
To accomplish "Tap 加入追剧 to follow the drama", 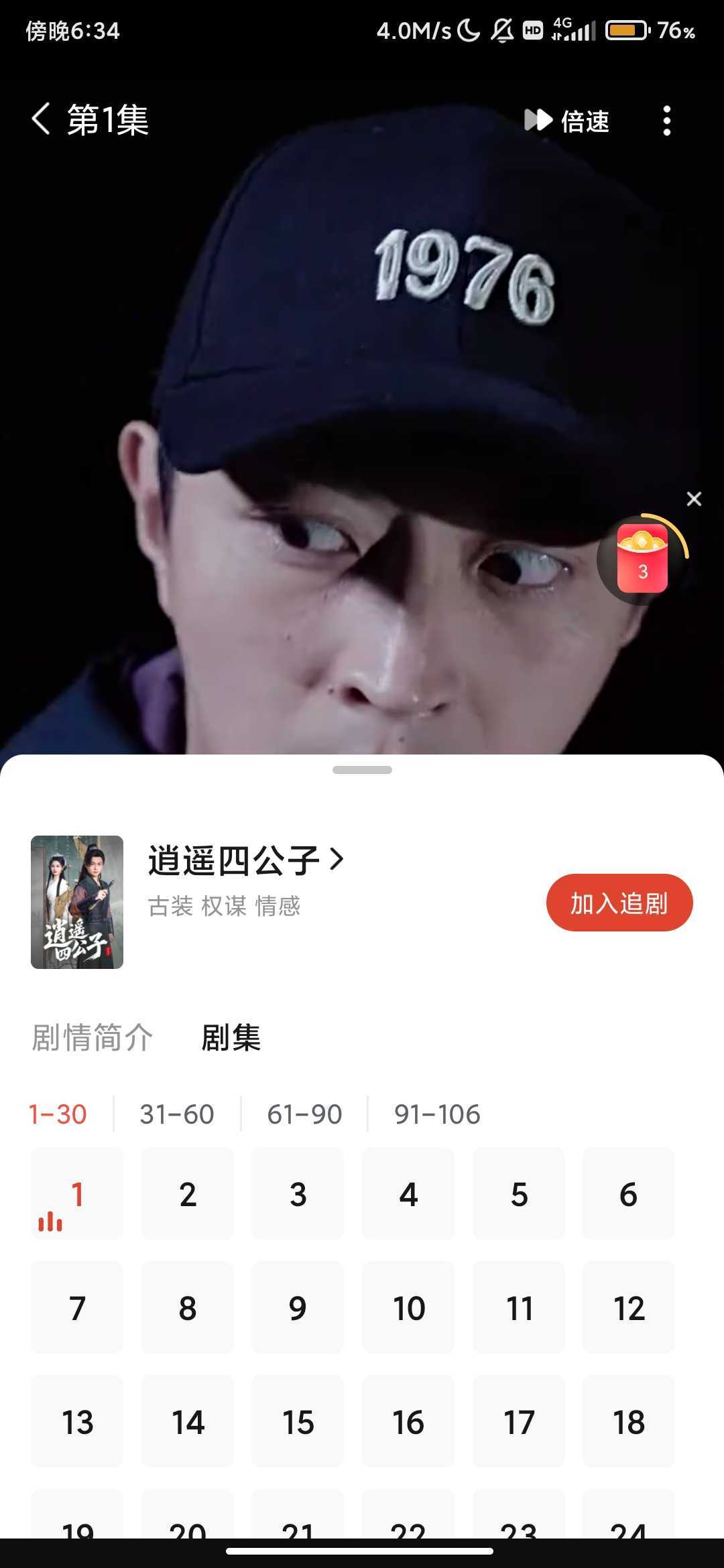I will point(619,903).
